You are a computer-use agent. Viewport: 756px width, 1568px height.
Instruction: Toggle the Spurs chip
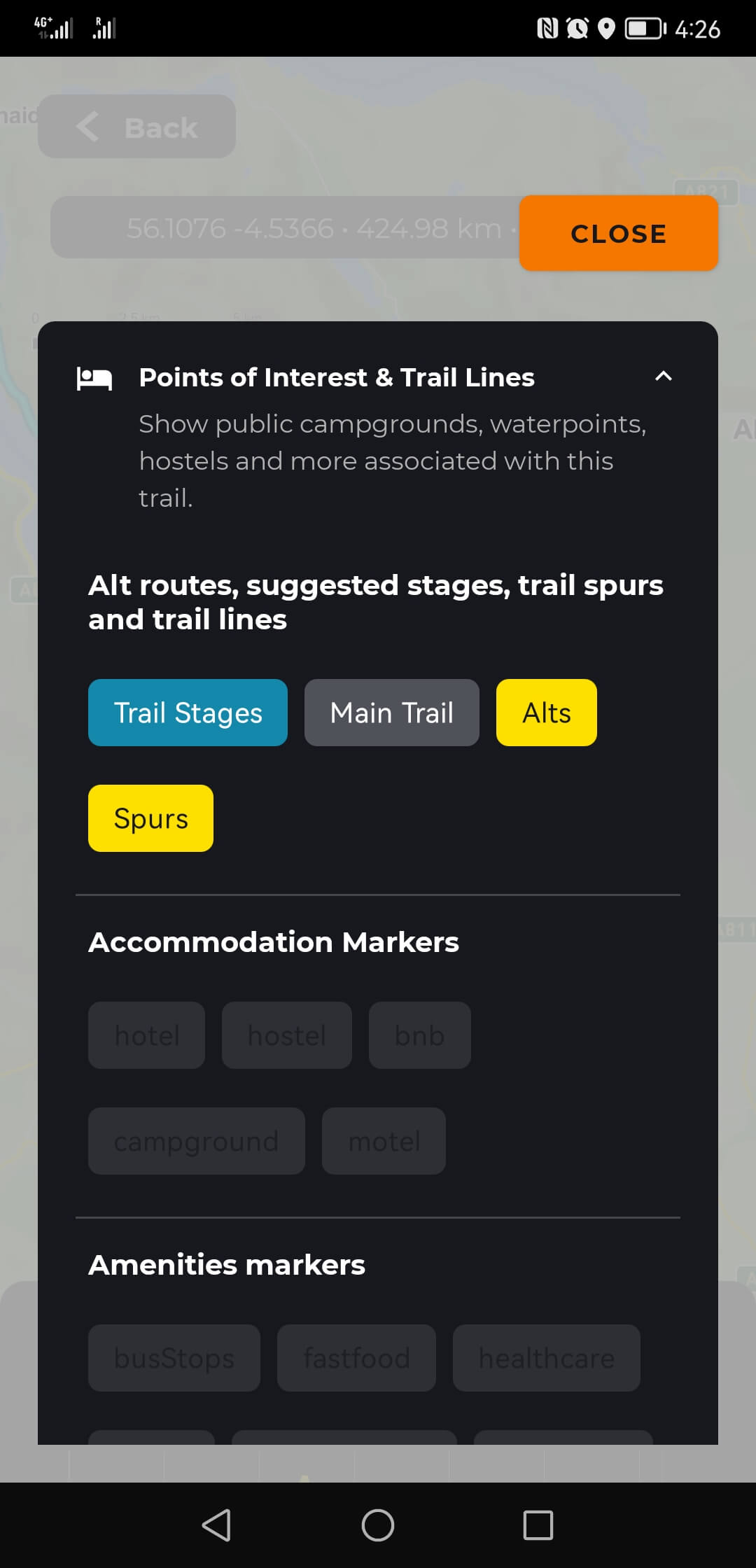(x=150, y=818)
